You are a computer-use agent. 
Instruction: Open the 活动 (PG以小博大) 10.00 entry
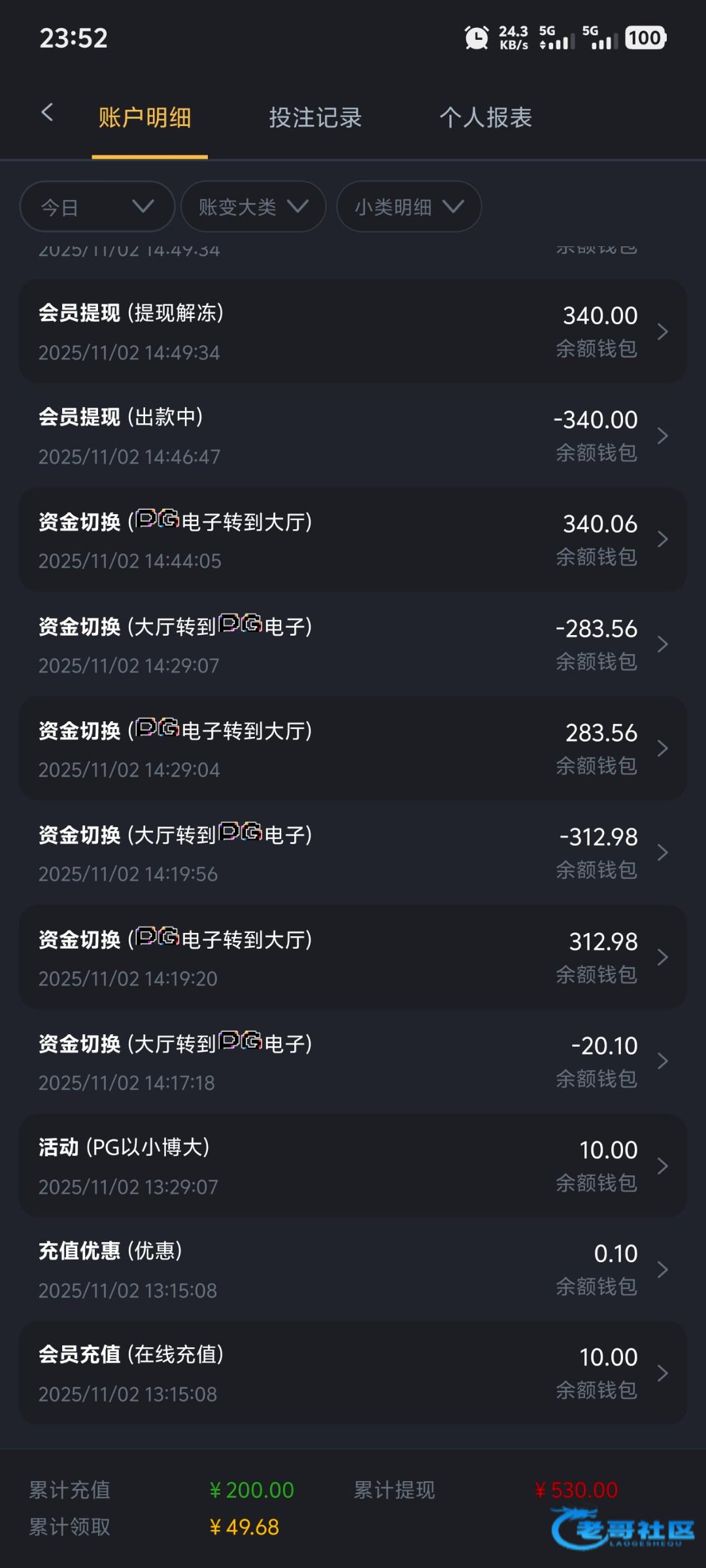click(x=353, y=1166)
